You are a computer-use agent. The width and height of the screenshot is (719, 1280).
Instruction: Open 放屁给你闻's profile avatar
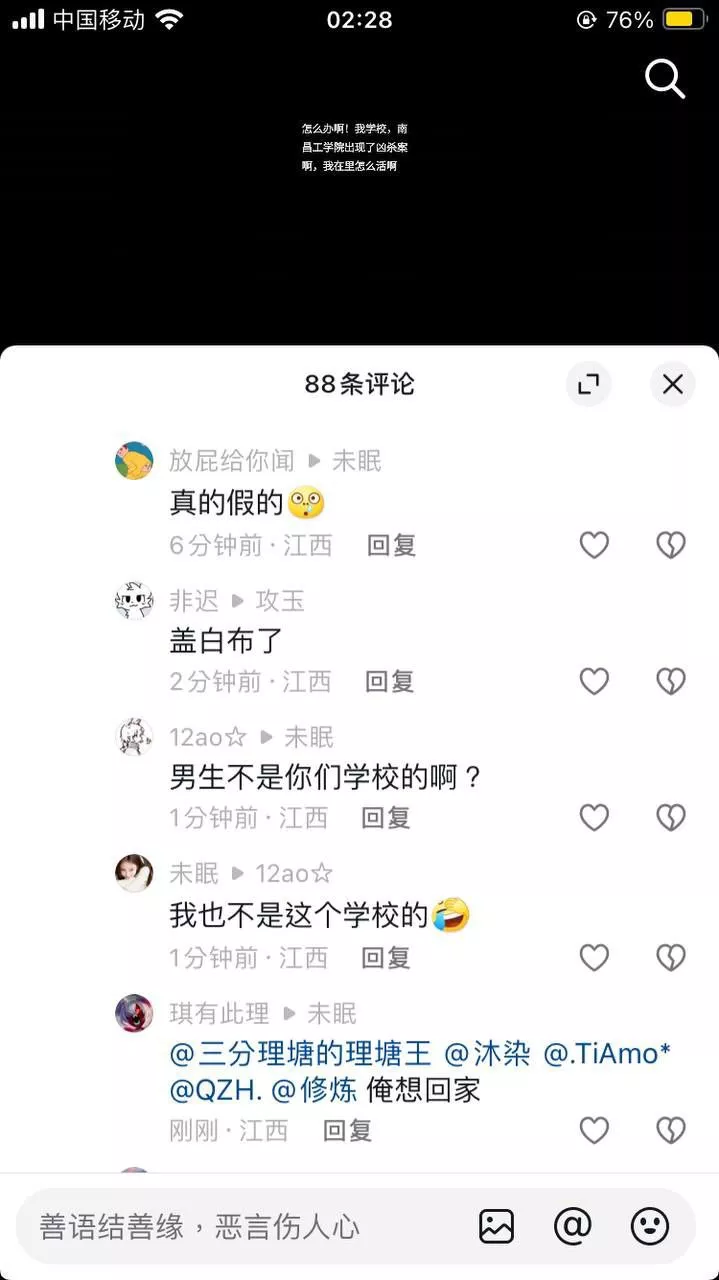click(134, 461)
